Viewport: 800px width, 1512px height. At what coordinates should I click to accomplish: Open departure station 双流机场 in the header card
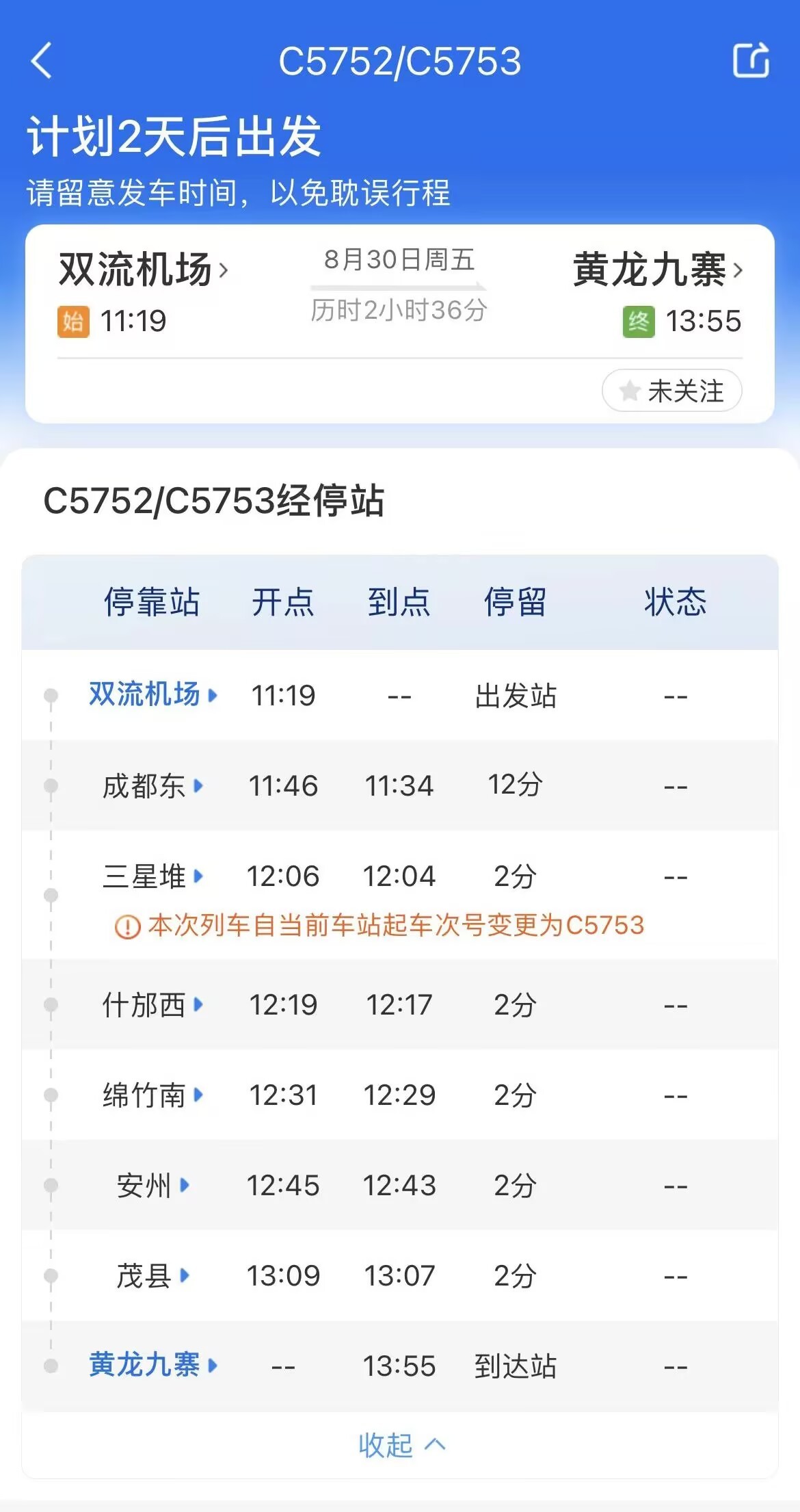click(x=144, y=270)
